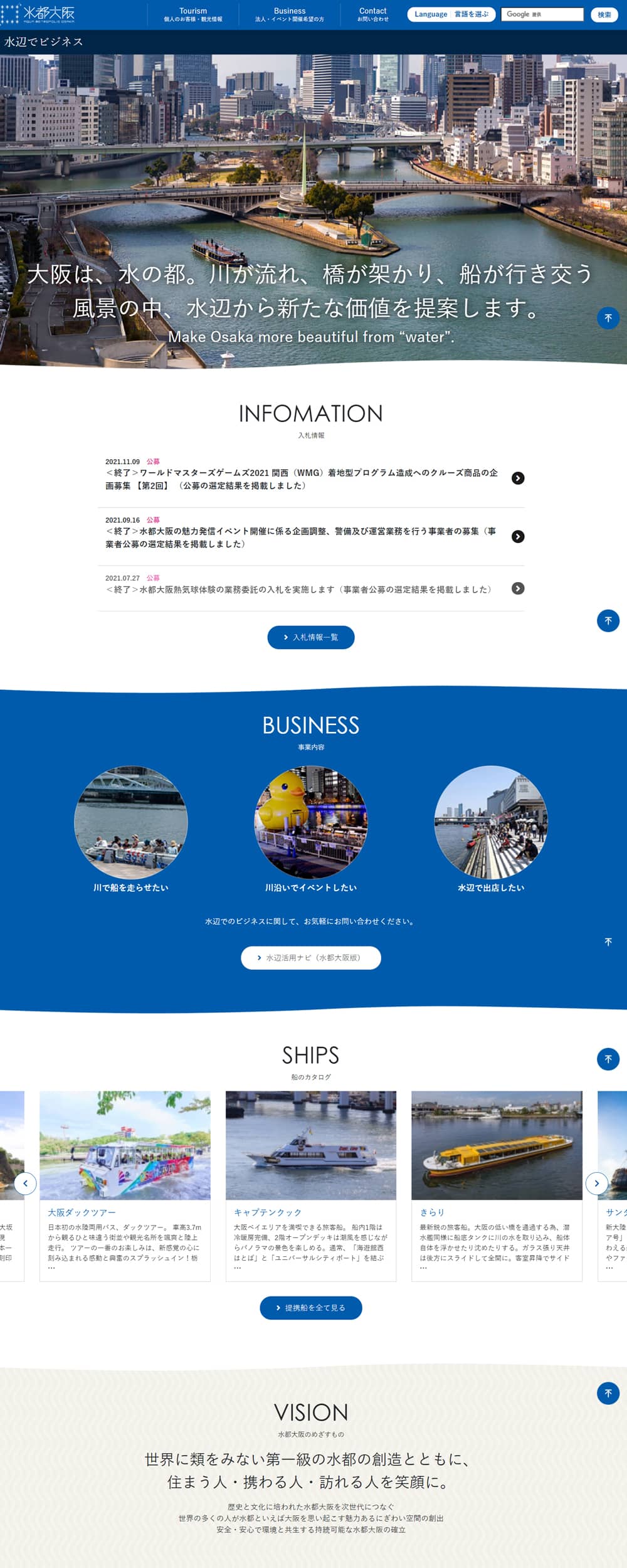View the 入札情報一覧 list

click(x=310, y=637)
